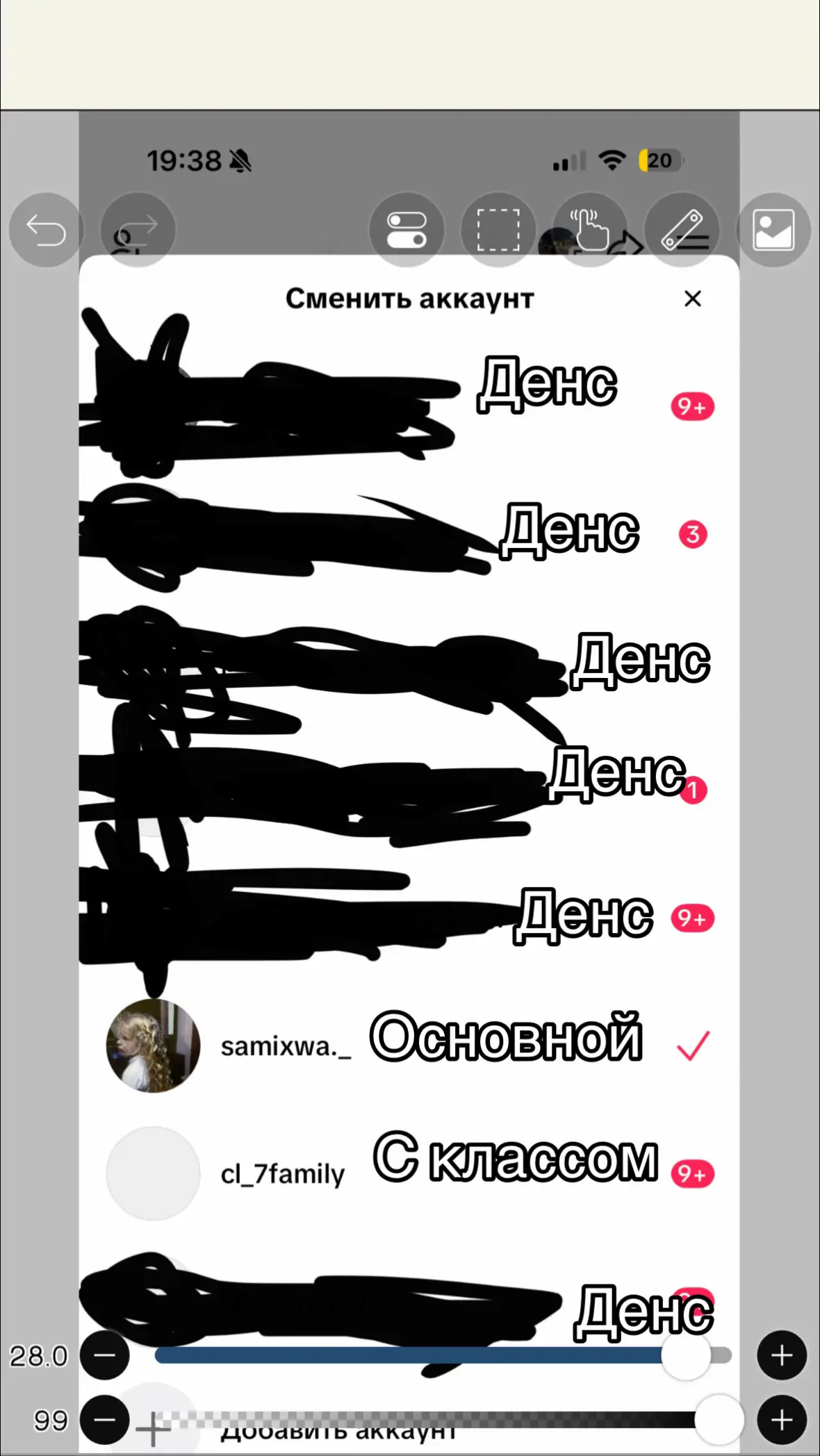Tap the checkered opacity slider

pos(443,1420)
